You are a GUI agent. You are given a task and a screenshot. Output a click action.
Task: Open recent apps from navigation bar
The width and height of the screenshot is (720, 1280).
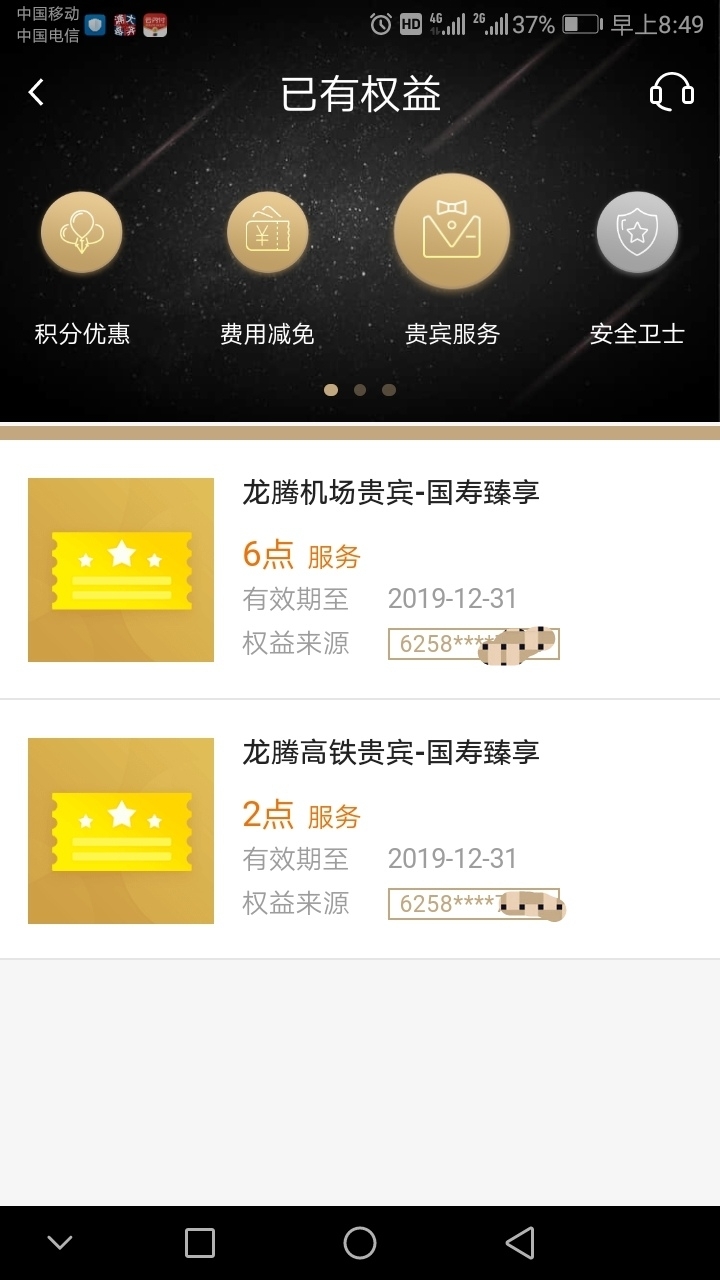pyautogui.click(x=200, y=1243)
